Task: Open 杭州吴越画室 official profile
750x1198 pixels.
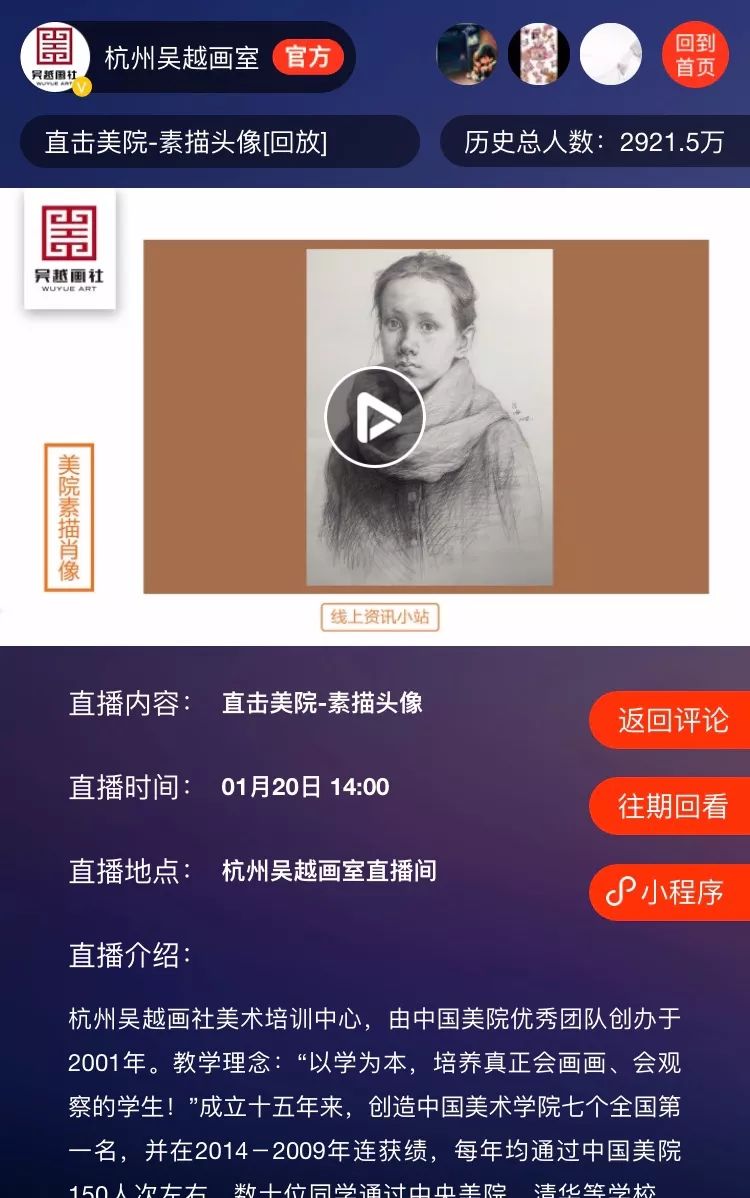Action: tap(181, 57)
